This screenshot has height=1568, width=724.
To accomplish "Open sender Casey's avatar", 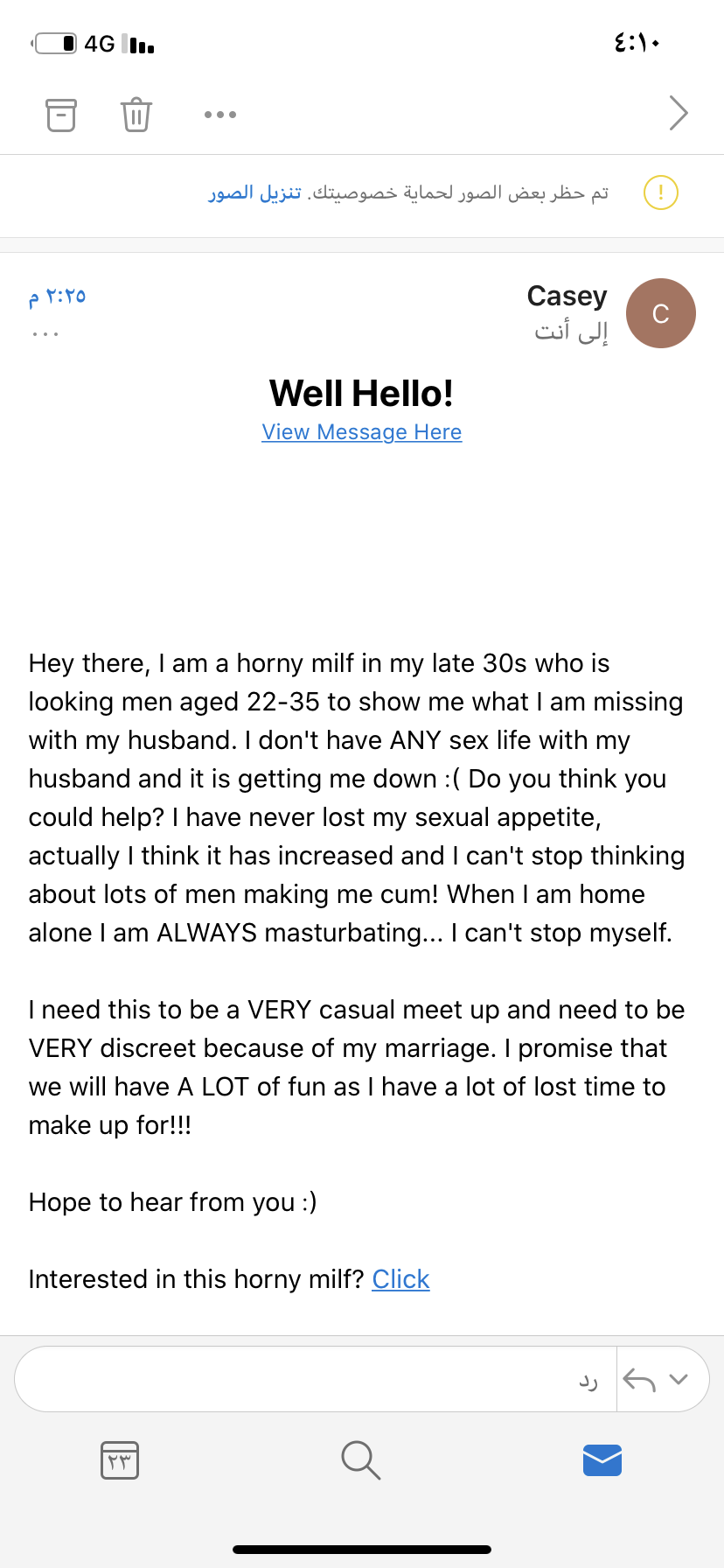I will 660,313.
